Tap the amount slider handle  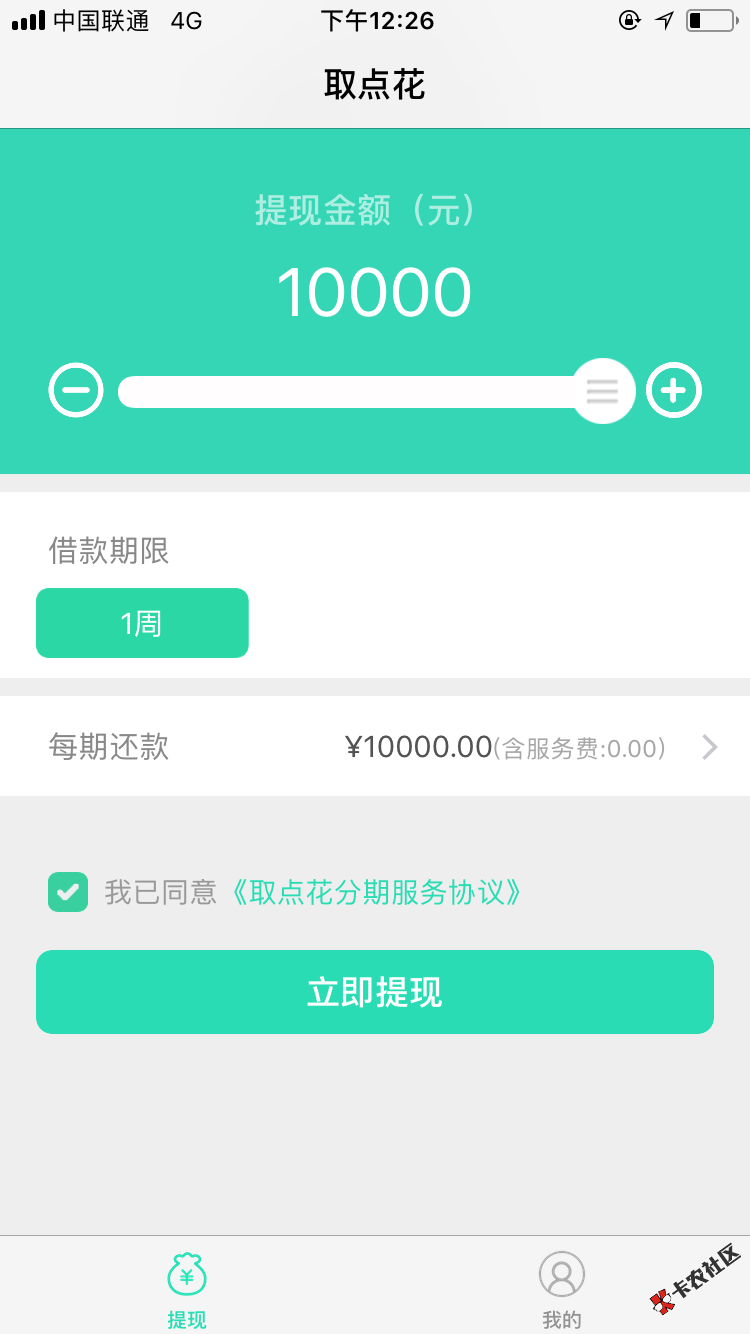pos(603,391)
